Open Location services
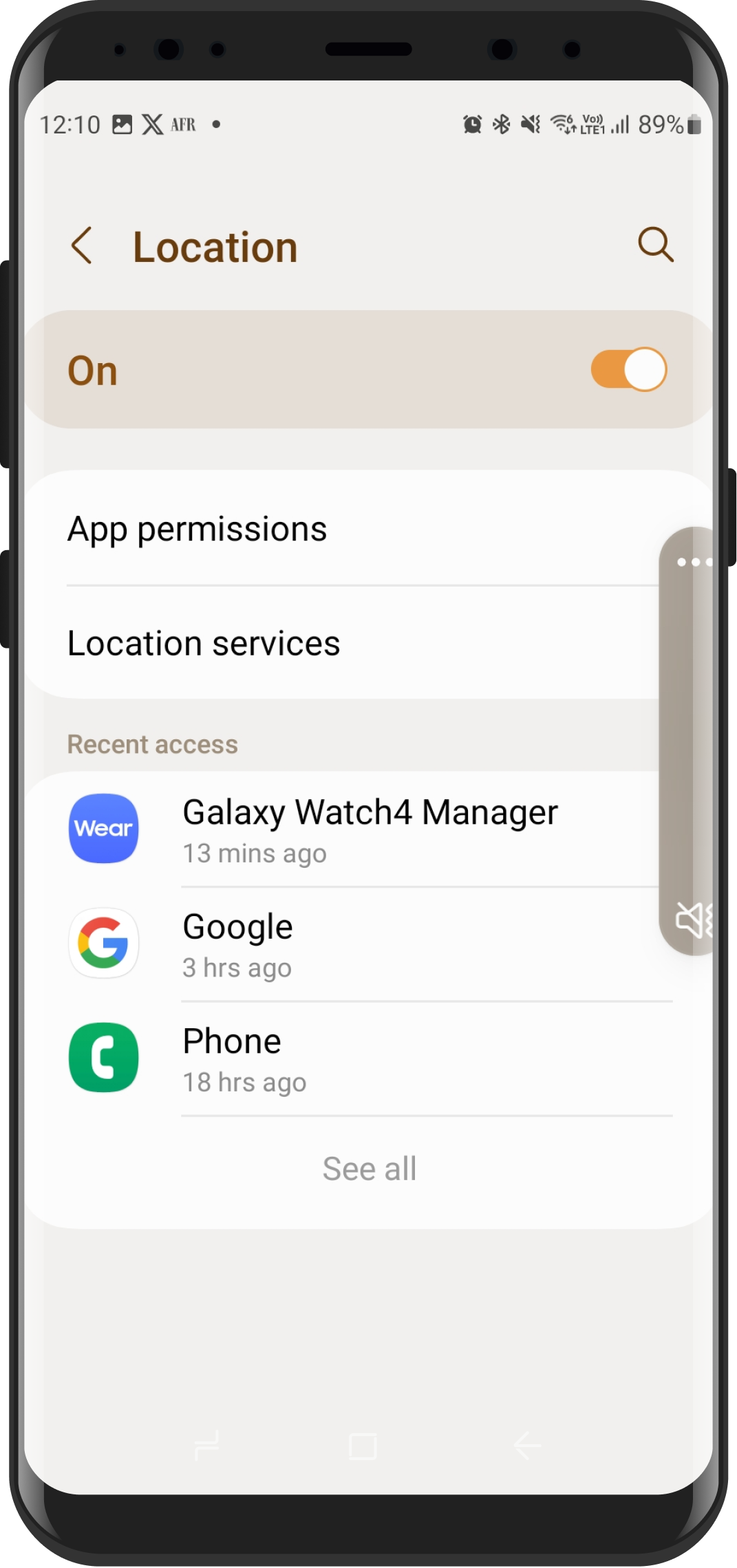The width and height of the screenshot is (737, 1568). click(204, 644)
